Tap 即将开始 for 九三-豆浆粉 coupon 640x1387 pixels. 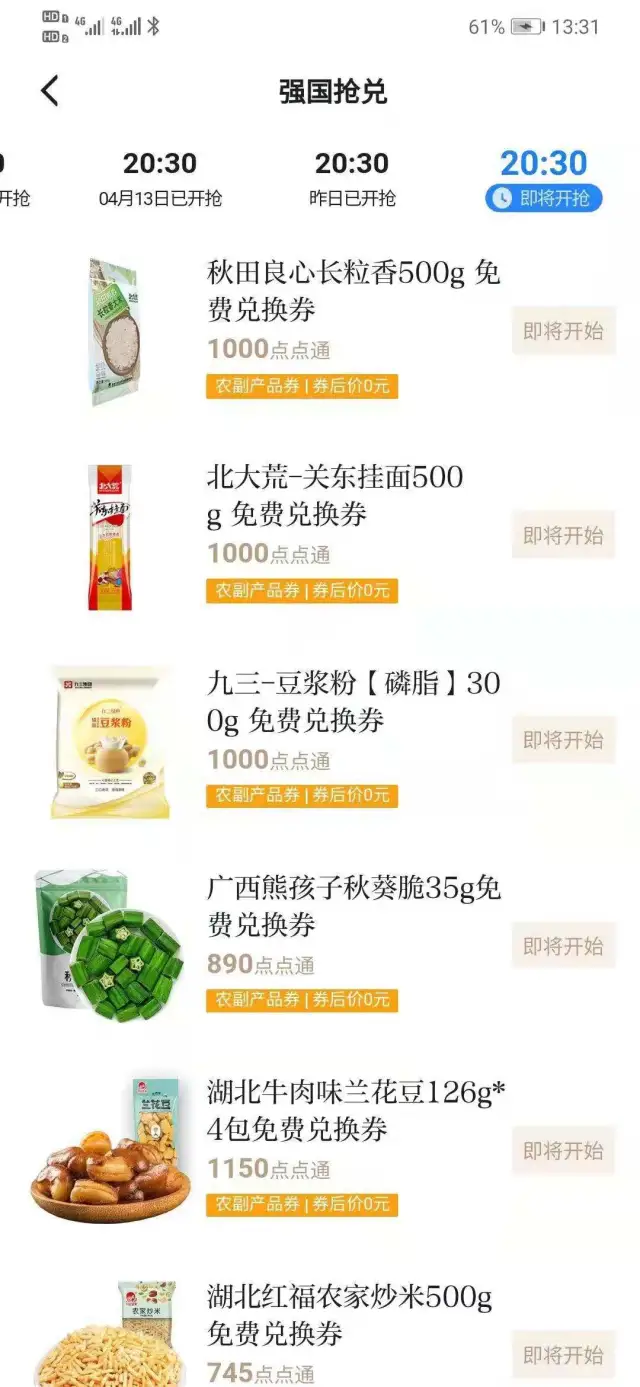[x=563, y=740]
